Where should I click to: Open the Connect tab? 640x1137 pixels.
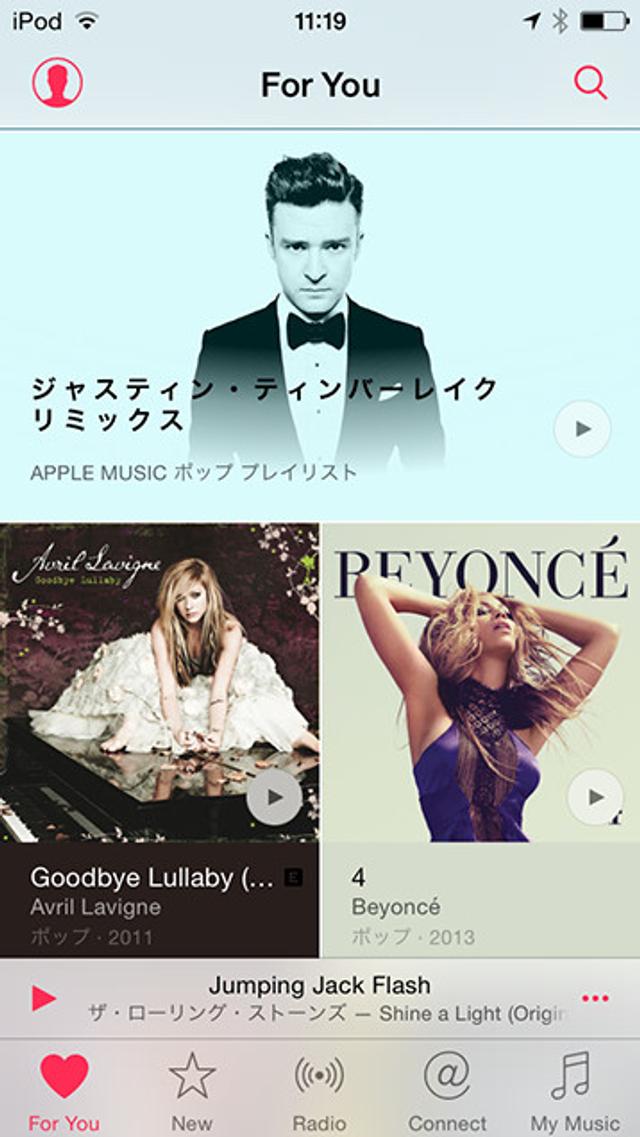click(x=447, y=1090)
